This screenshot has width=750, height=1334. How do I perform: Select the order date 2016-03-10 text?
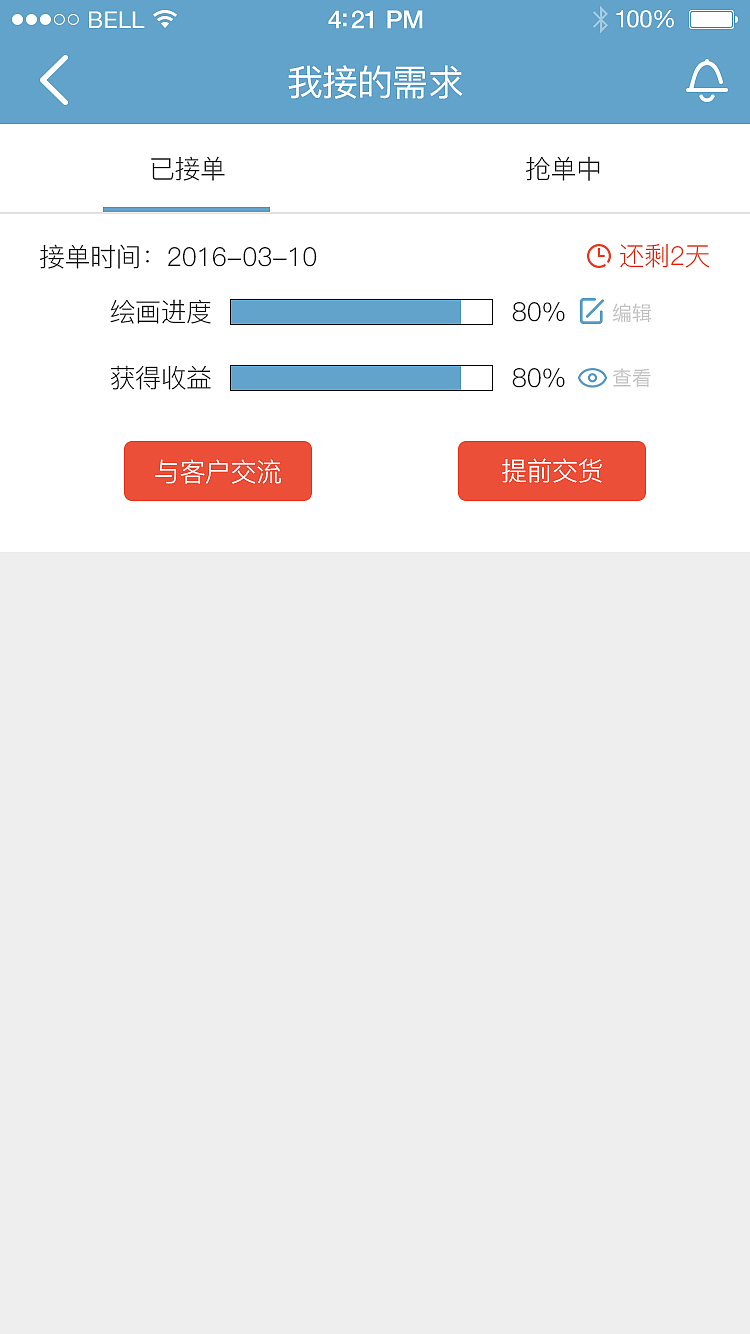tap(243, 257)
